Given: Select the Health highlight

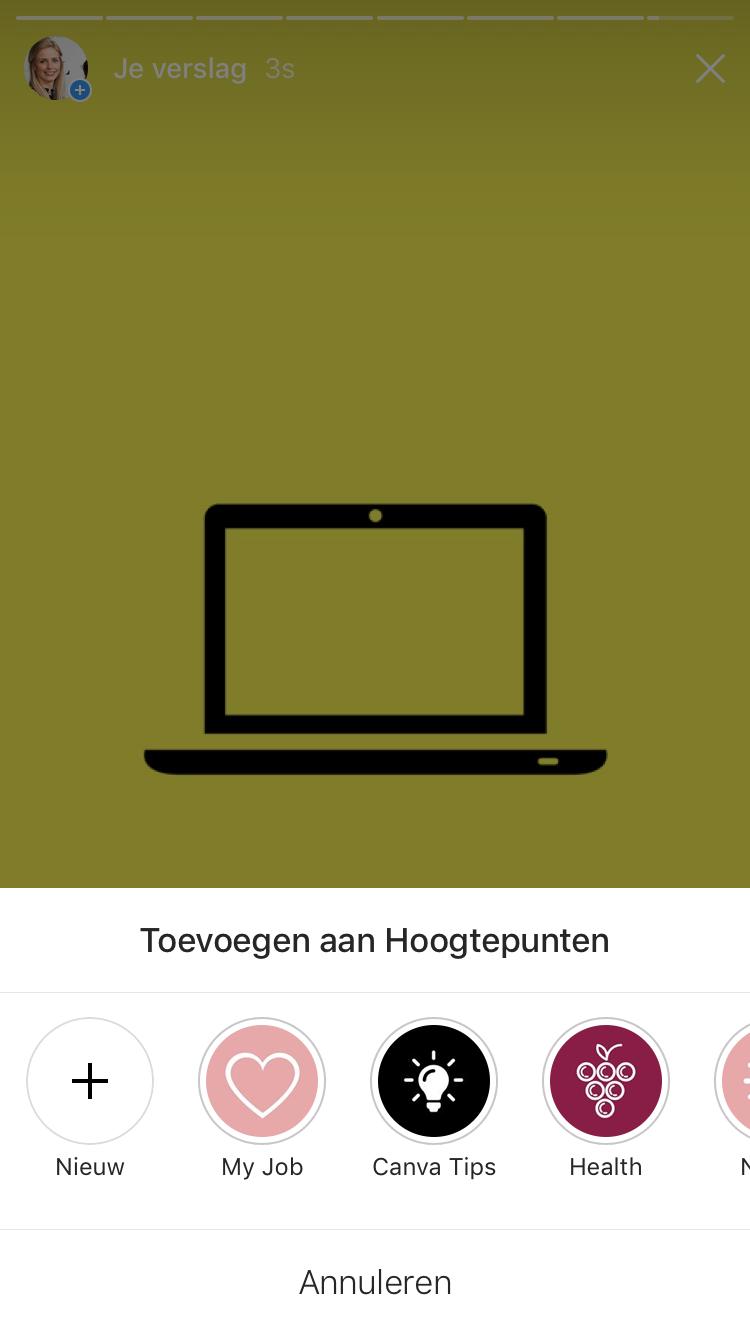Looking at the screenshot, I should [606, 1081].
